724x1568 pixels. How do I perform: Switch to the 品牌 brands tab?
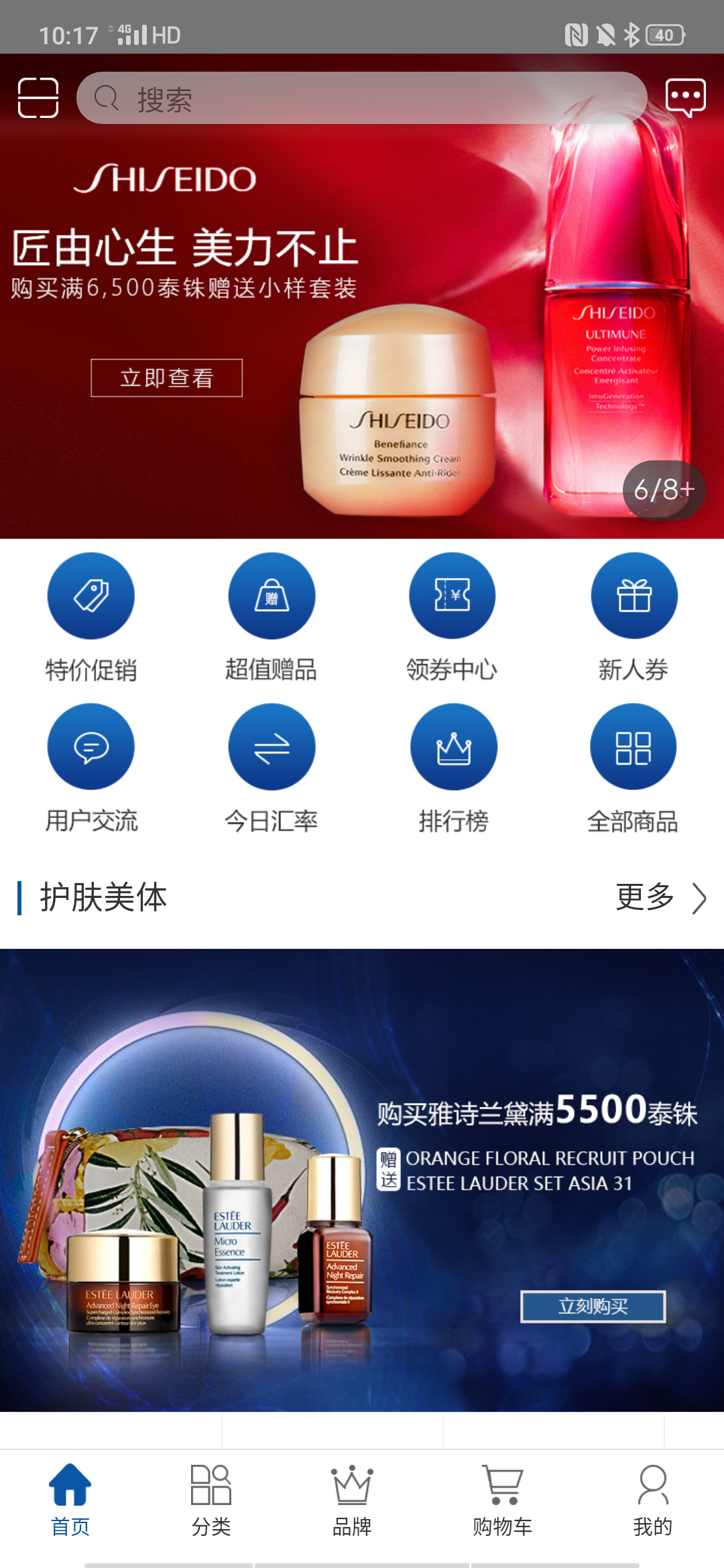[352, 1500]
